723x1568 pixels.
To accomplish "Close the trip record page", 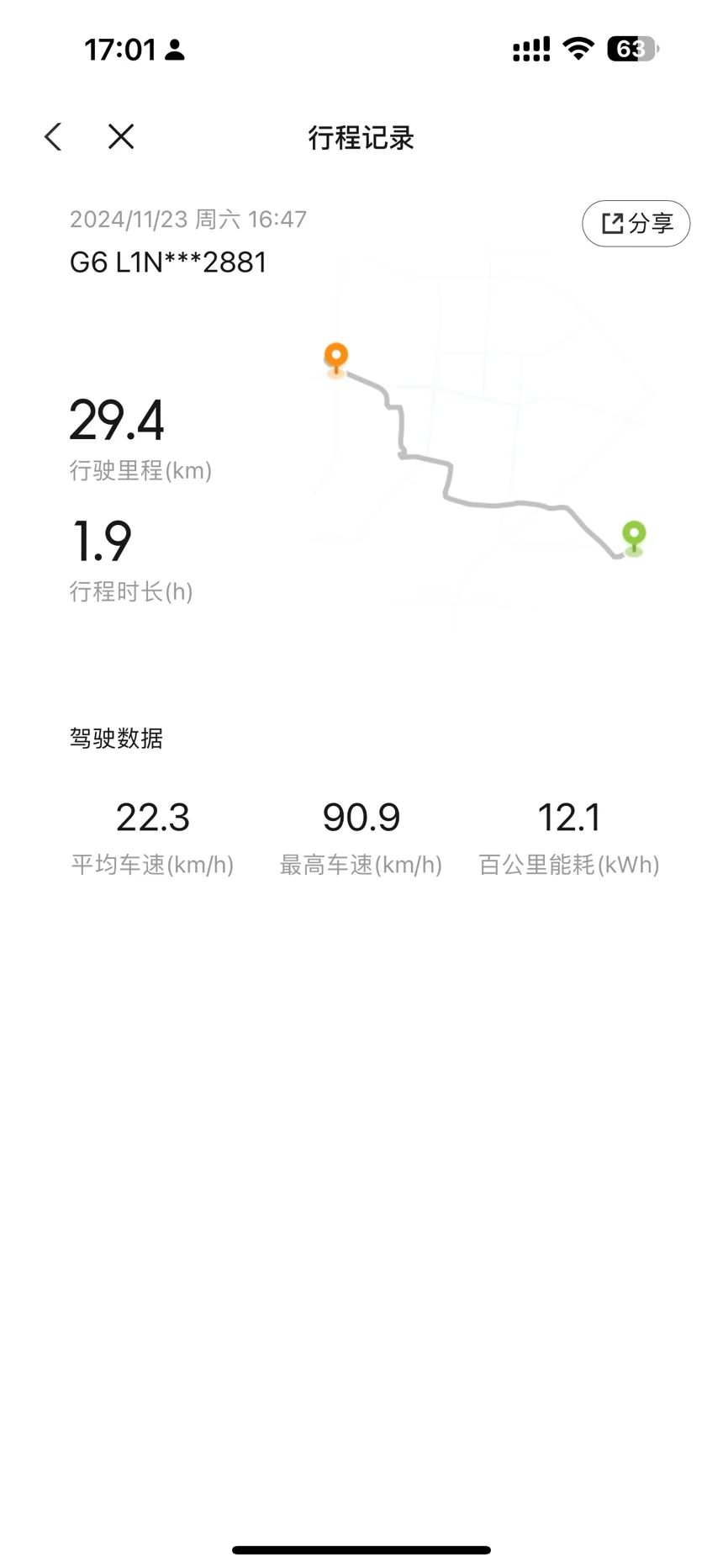I will click(x=121, y=136).
